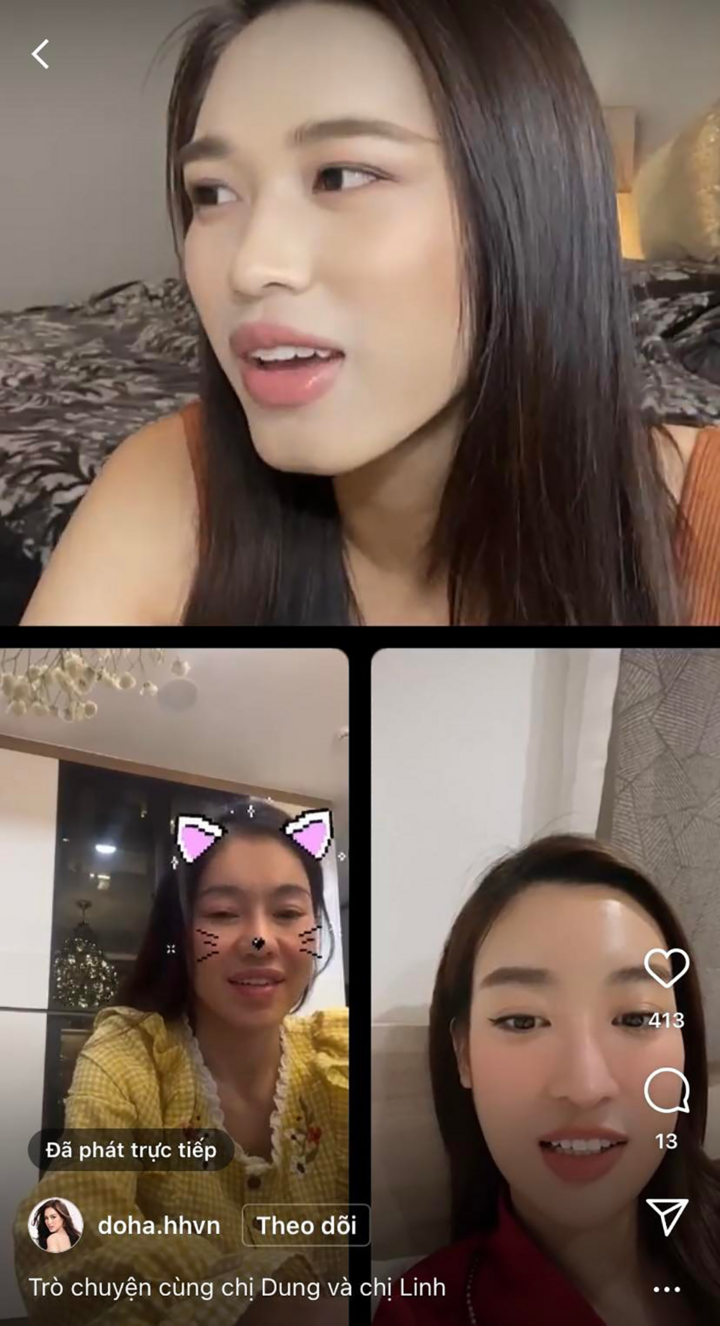Go back using the top-left arrow
The height and width of the screenshot is (1326, 720).
pyautogui.click(x=40, y=54)
